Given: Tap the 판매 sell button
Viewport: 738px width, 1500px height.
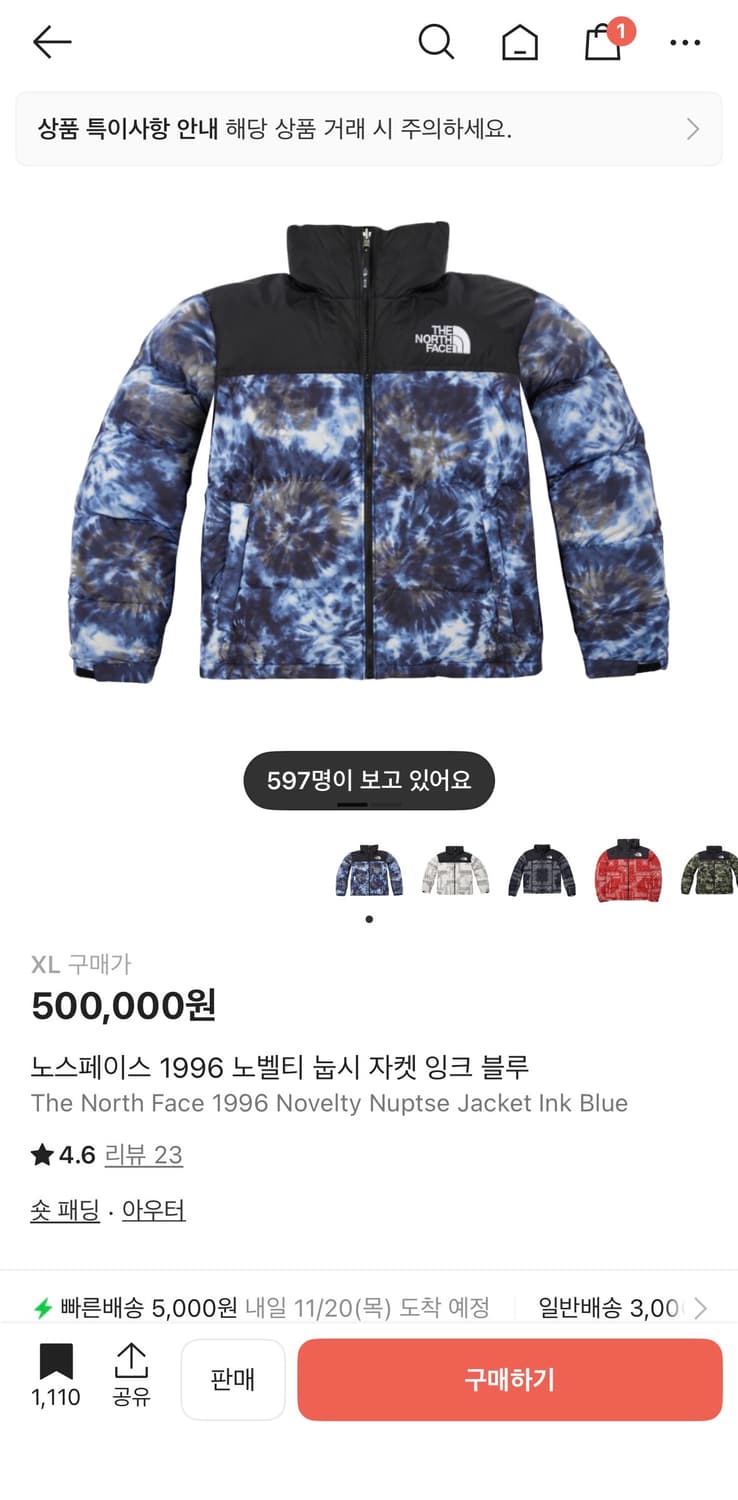Looking at the screenshot, I should click(233, 1380).
